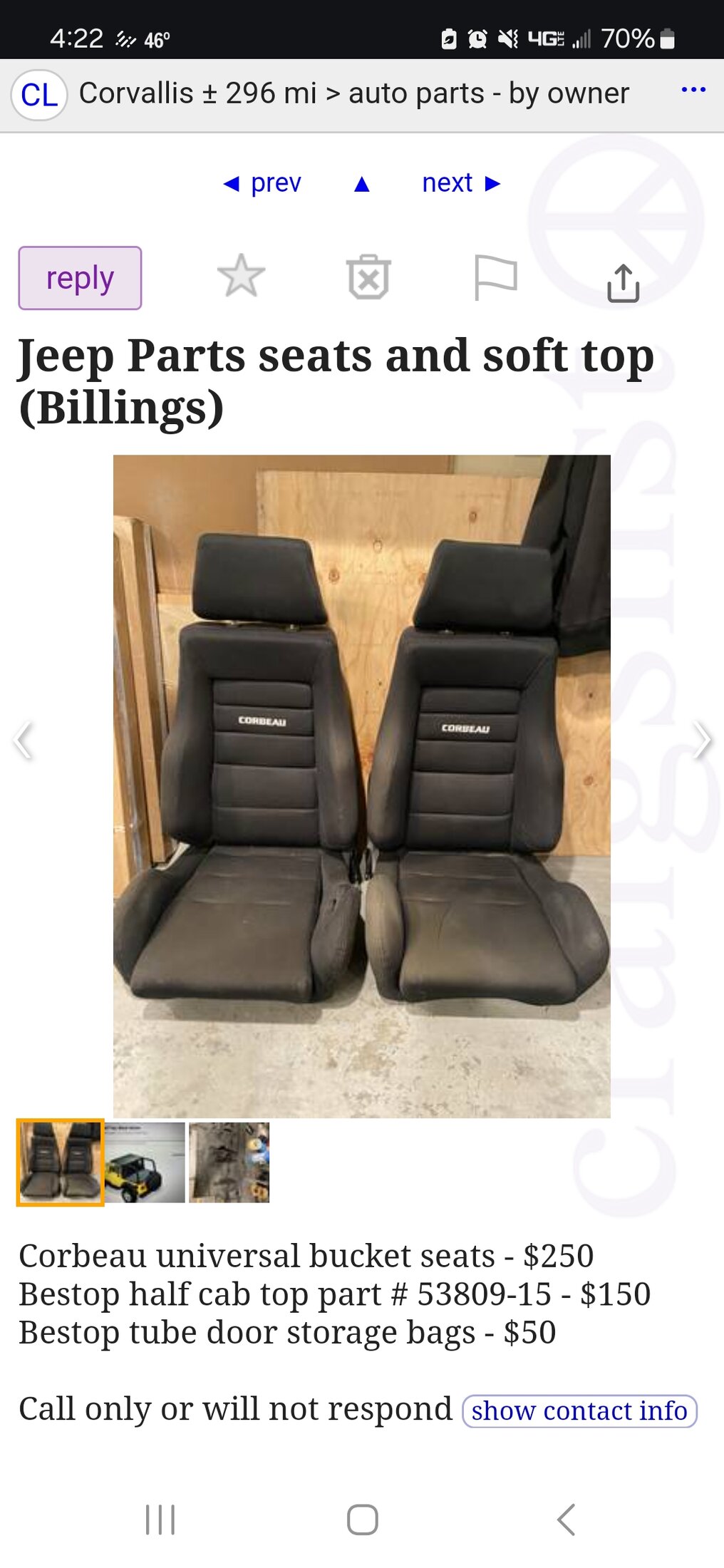Open recent apps from navigation bar

point(160,1520)
